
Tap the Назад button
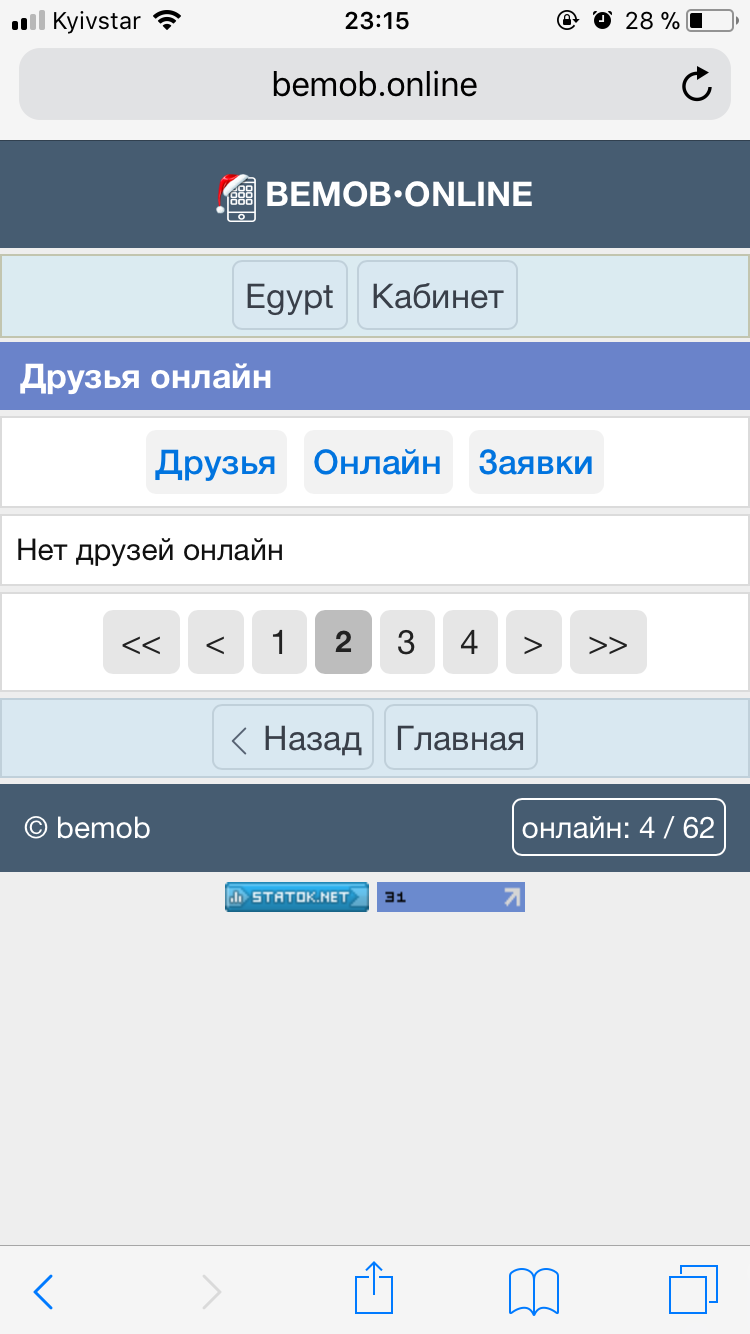[x=293, y=738]
